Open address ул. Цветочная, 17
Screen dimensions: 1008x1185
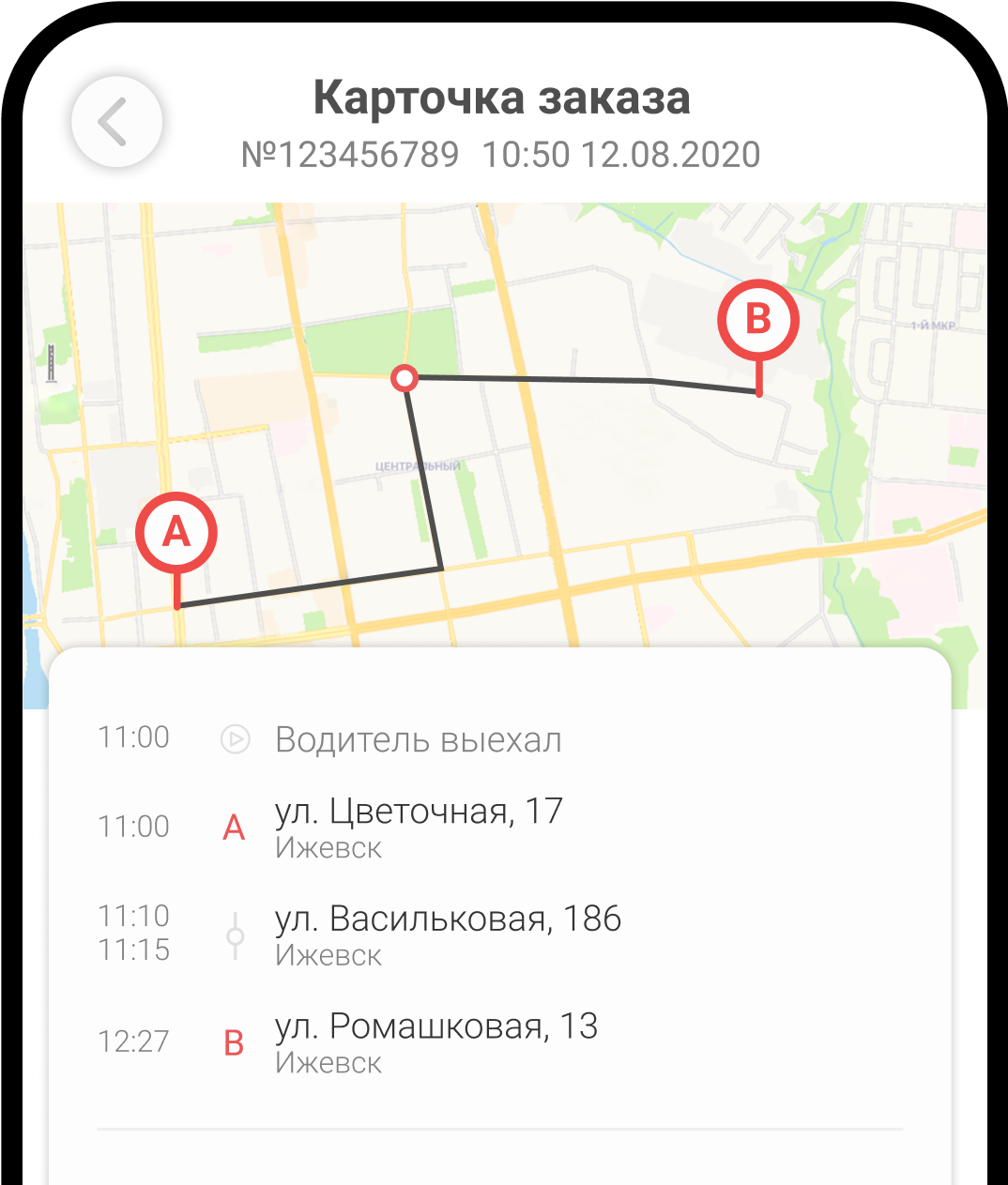click(419, 827)
